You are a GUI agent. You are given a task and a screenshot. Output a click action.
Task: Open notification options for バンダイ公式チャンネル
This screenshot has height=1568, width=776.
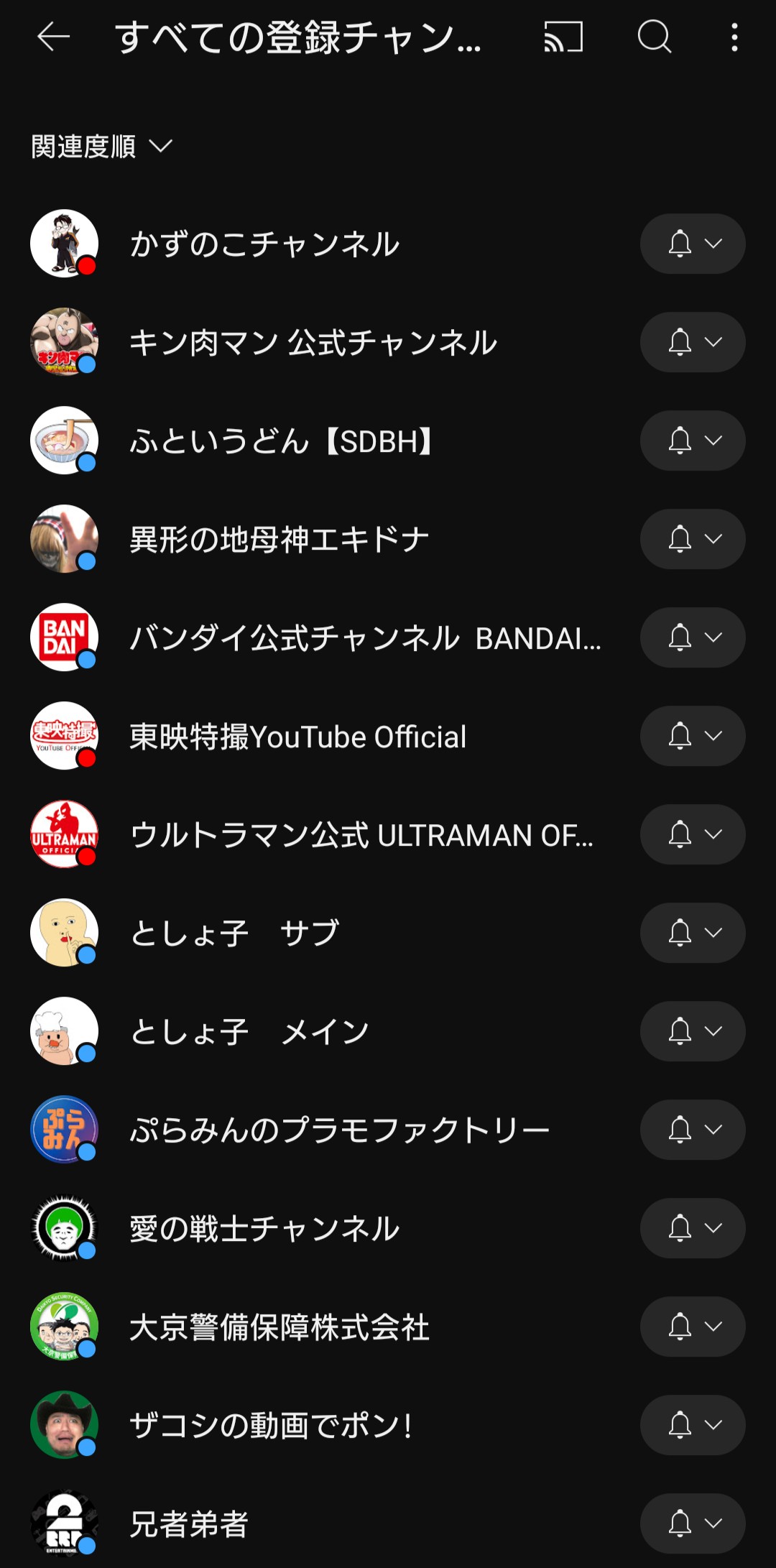693,637
